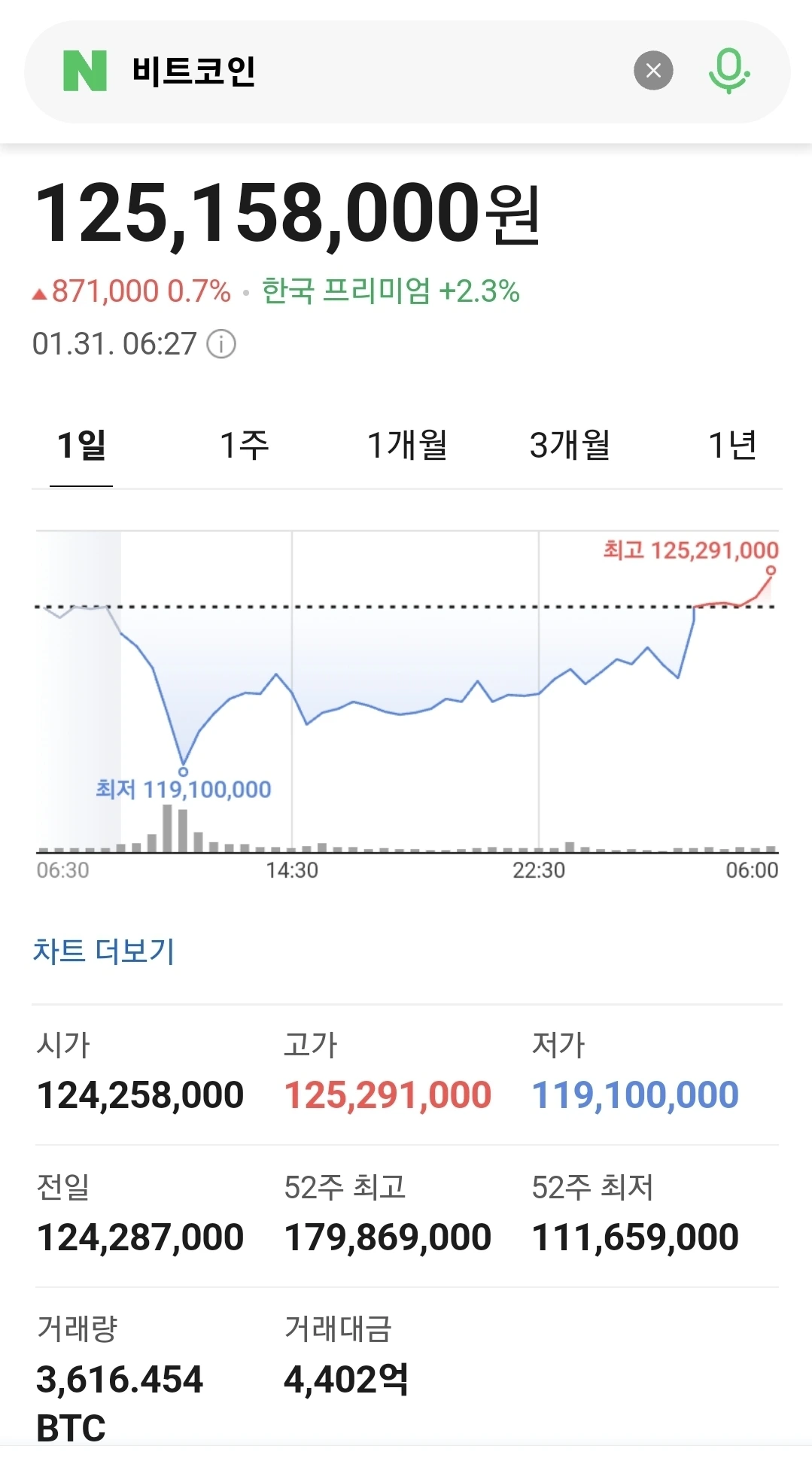Select the 1일 chart period tab

(81, 445)
